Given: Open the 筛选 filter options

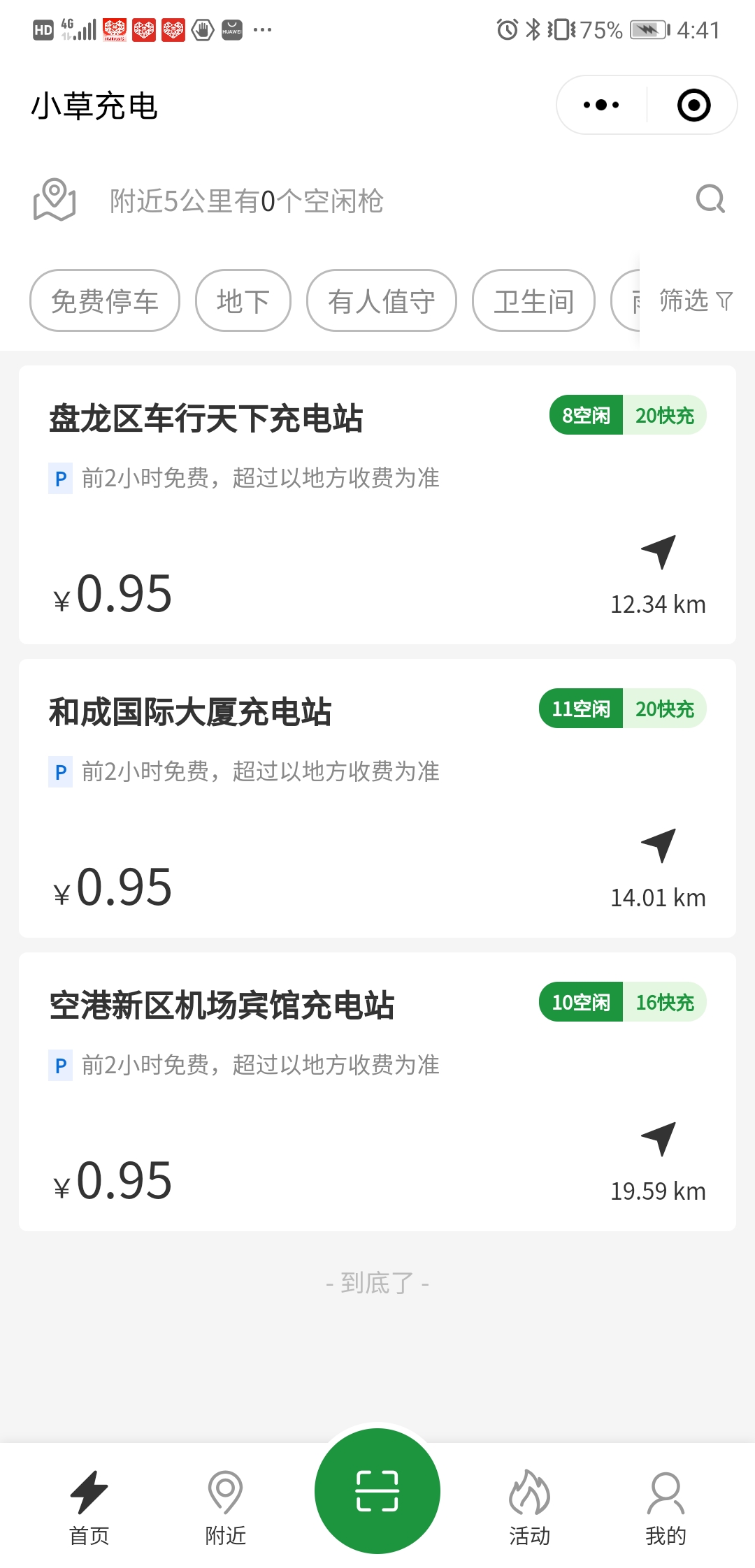Looking at the screenshot, I should tap(696, 301).
